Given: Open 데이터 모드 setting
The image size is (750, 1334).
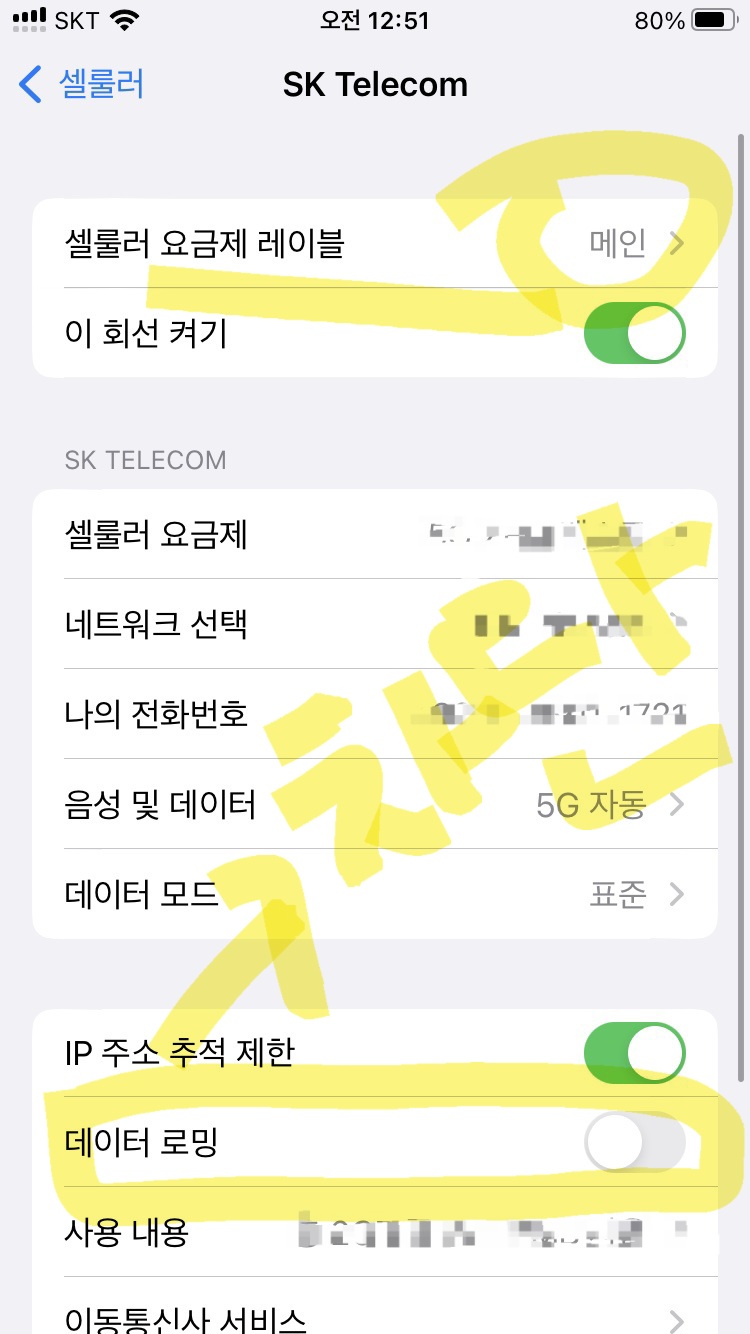Looking at the screenshot, I should (x=375, y=894).
